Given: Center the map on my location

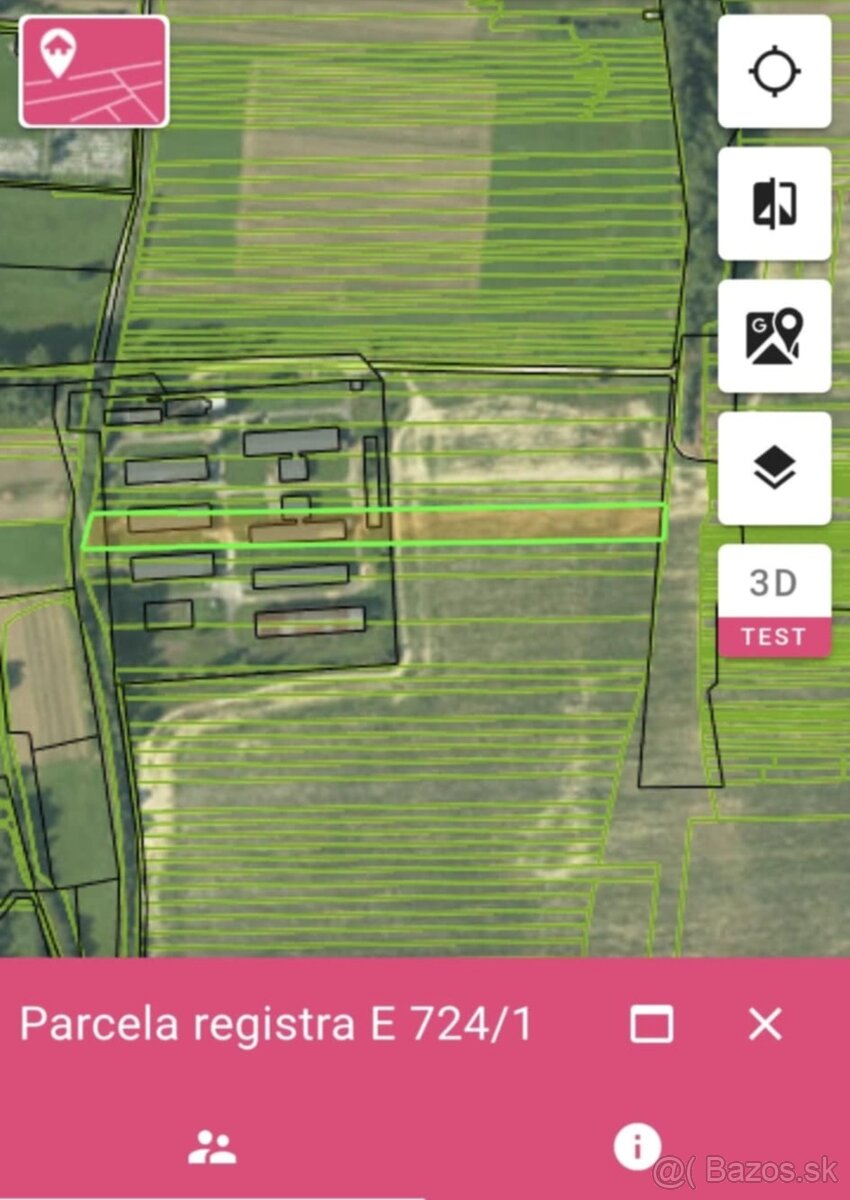Looking at the screenshot, I should [774, 72].
